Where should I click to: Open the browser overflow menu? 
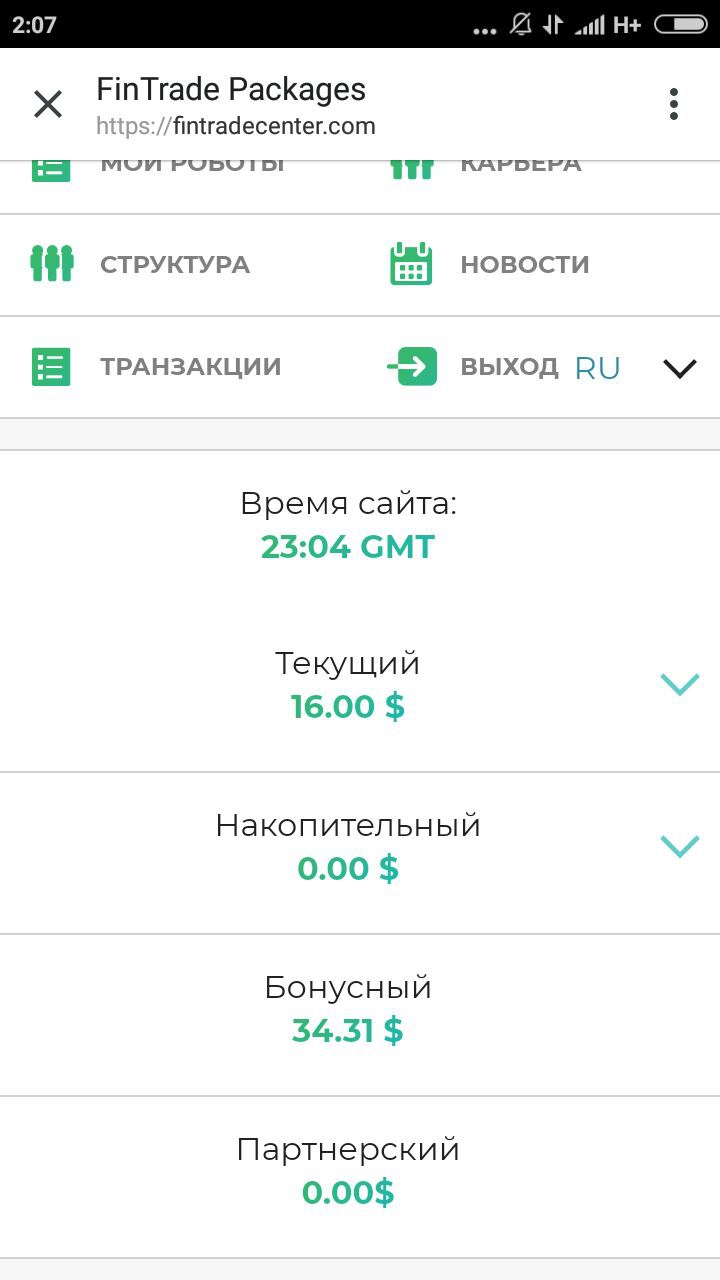tap(674, 104)
